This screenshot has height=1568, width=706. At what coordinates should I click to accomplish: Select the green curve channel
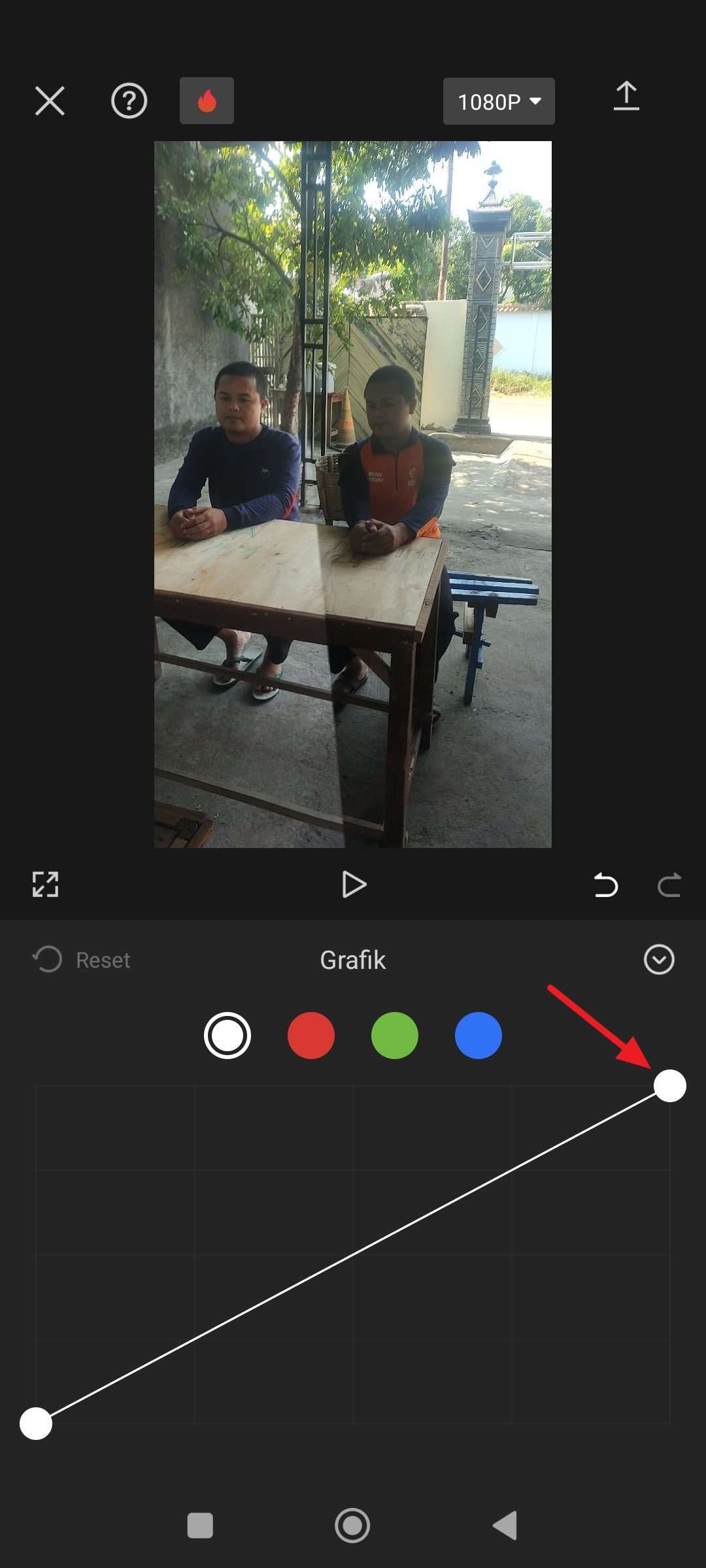click(x=395, y=1036)
